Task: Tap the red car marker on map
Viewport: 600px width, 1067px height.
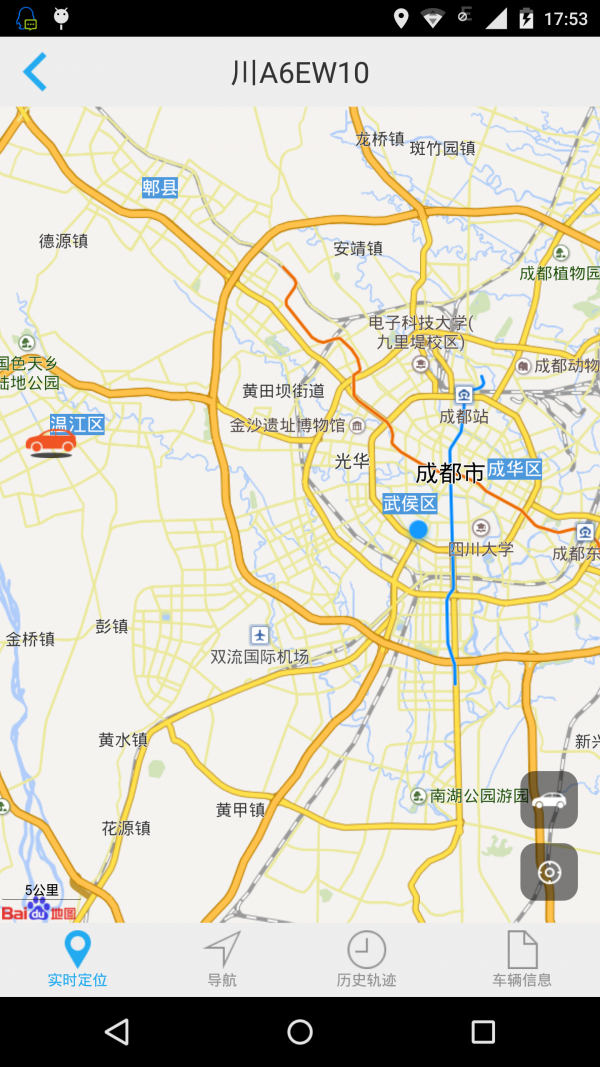Action: (51, 444)
